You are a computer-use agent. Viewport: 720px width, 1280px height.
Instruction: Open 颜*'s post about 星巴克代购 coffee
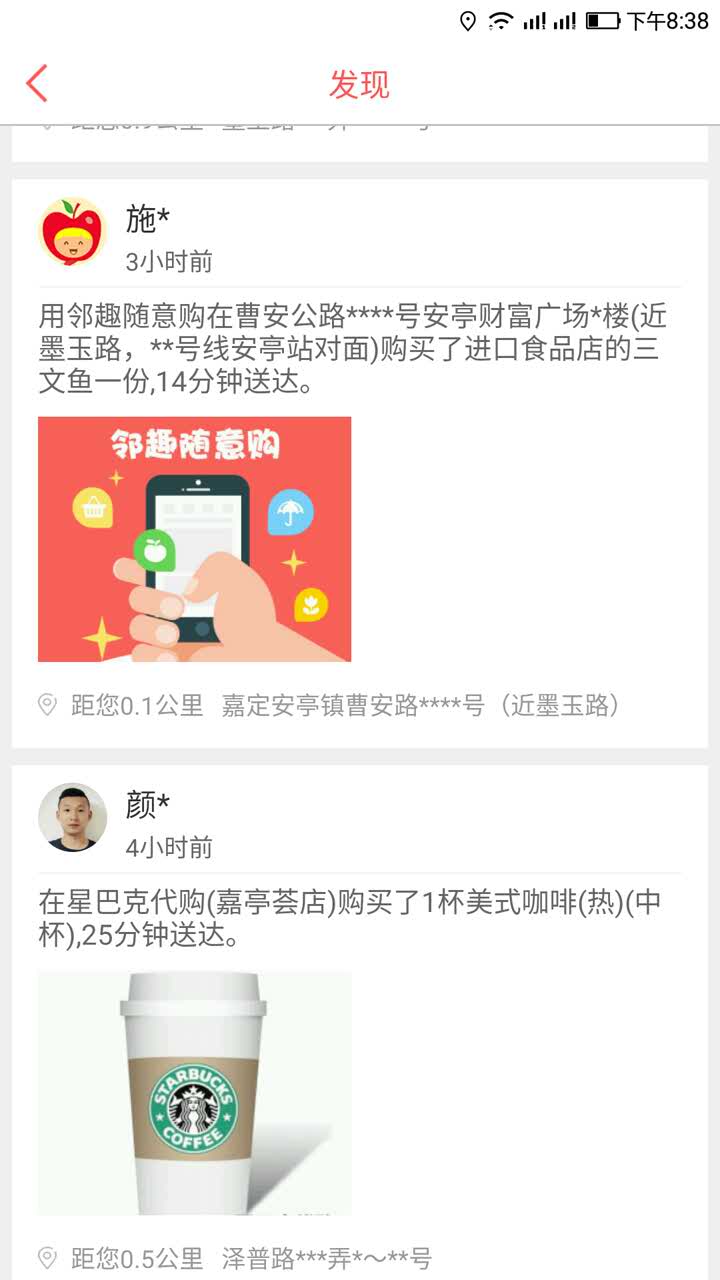coord(350,920)
